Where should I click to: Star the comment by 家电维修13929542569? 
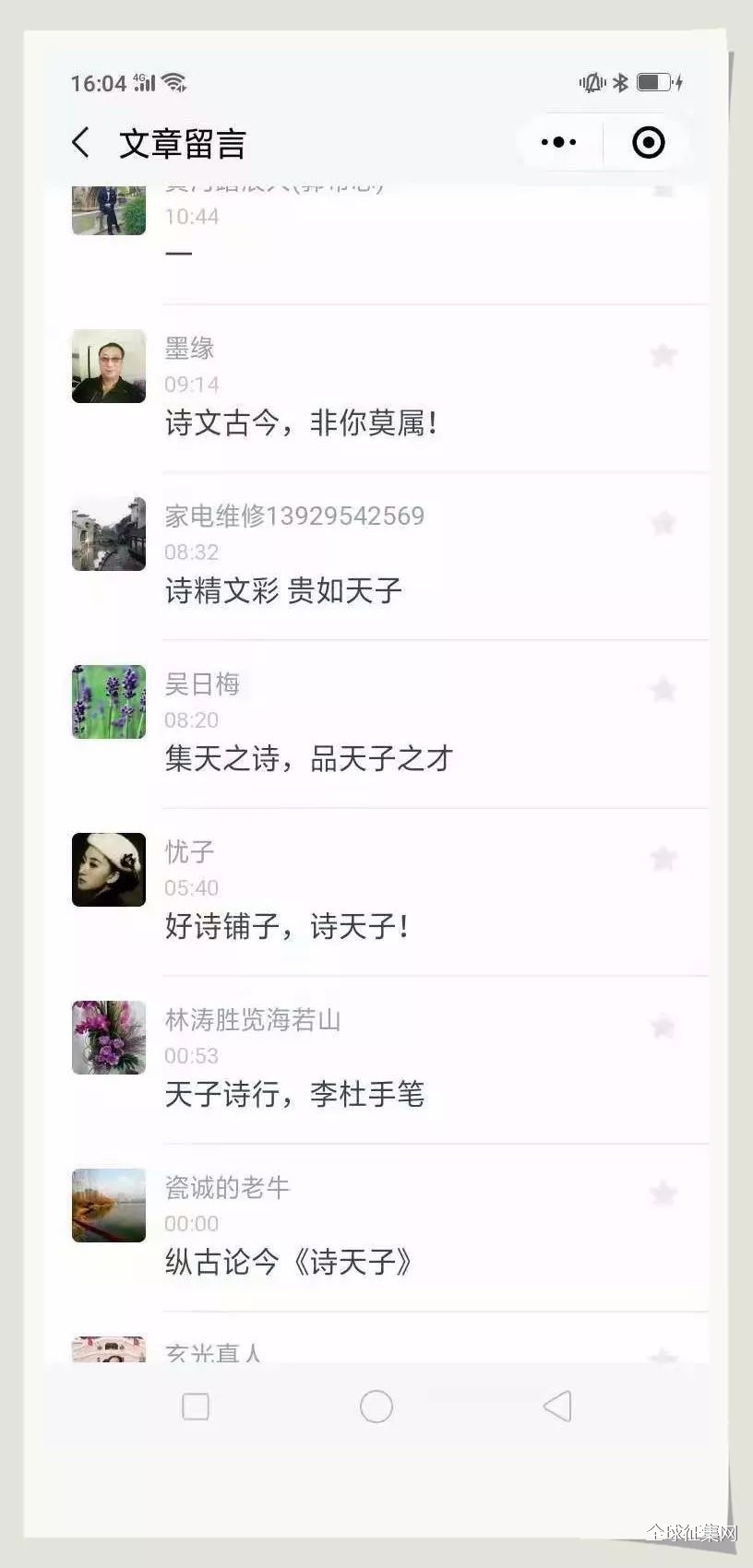tap(663, 524)
